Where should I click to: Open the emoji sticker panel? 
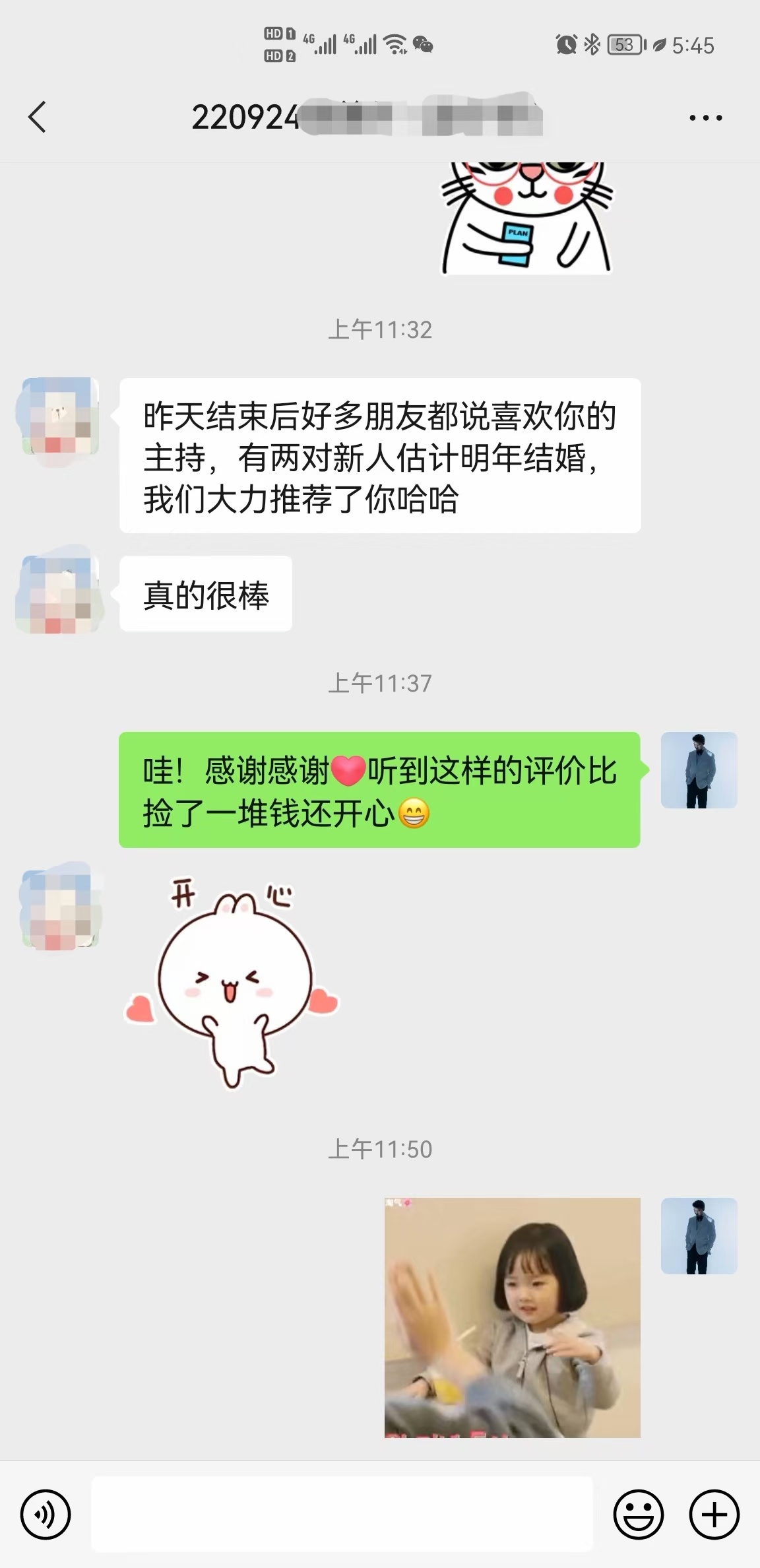point(638,1514)
